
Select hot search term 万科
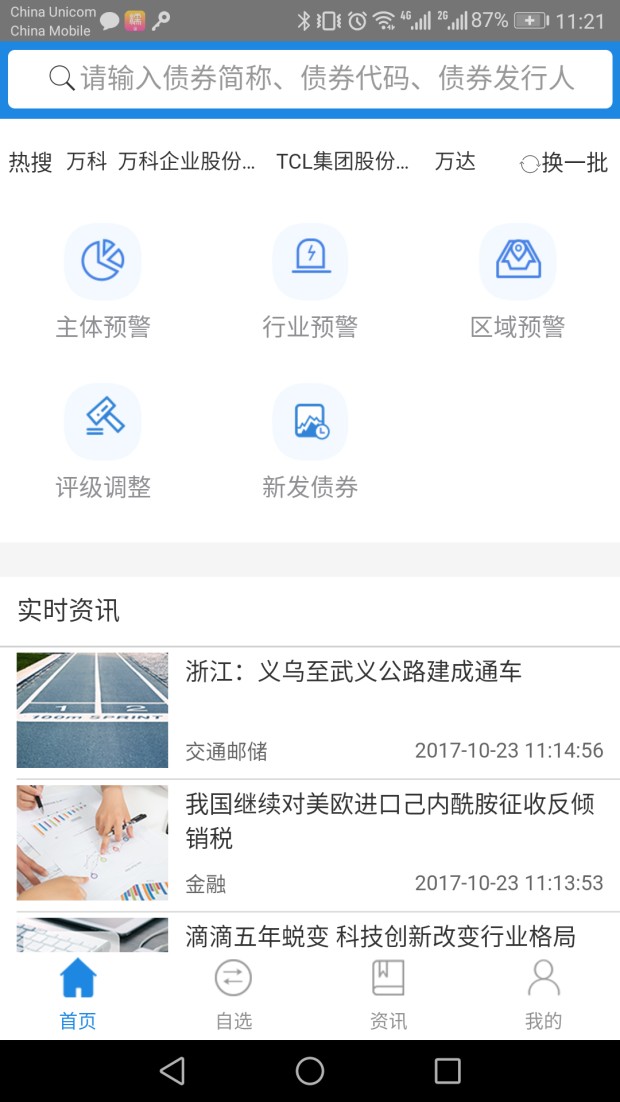point(86,162)
